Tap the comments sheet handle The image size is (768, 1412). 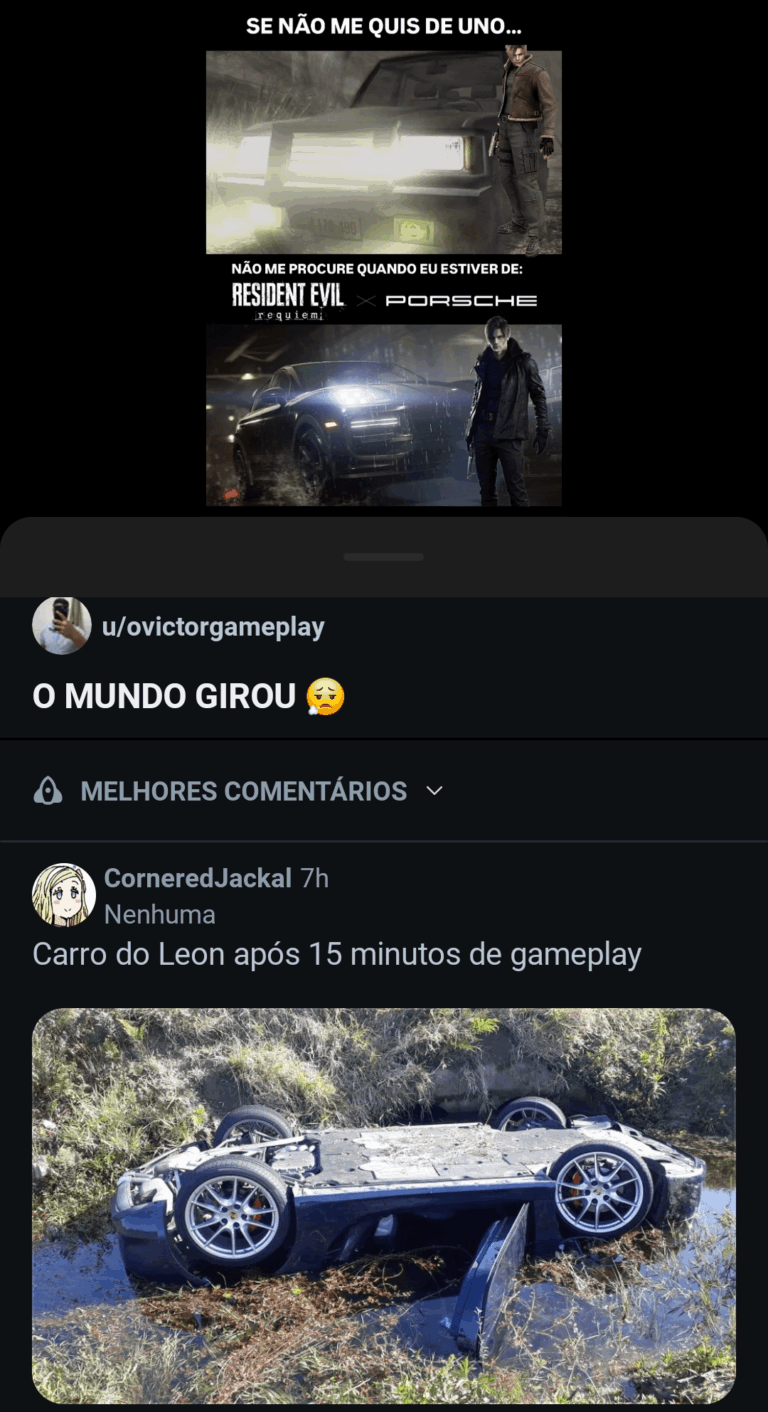coord(383,557)
